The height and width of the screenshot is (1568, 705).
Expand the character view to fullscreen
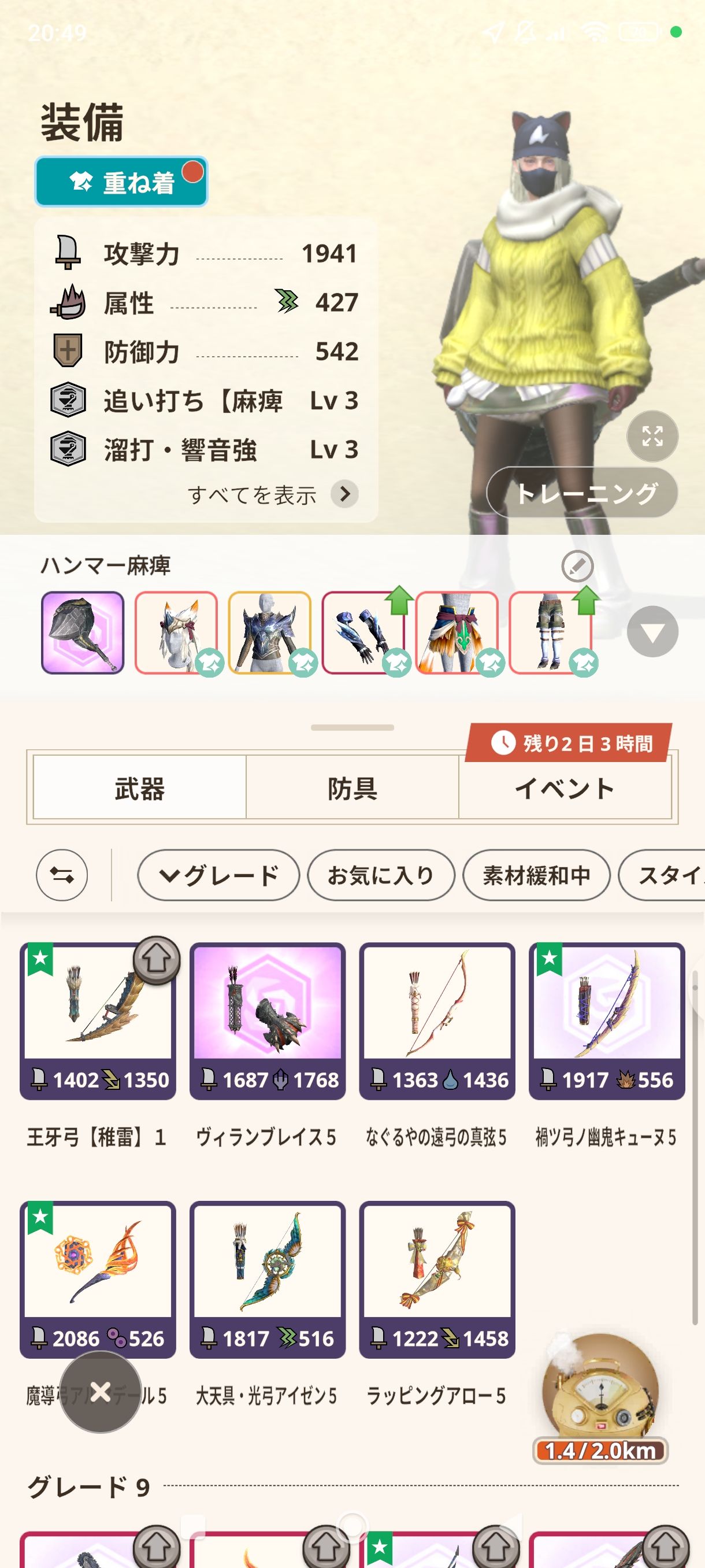tap(652, 436)
